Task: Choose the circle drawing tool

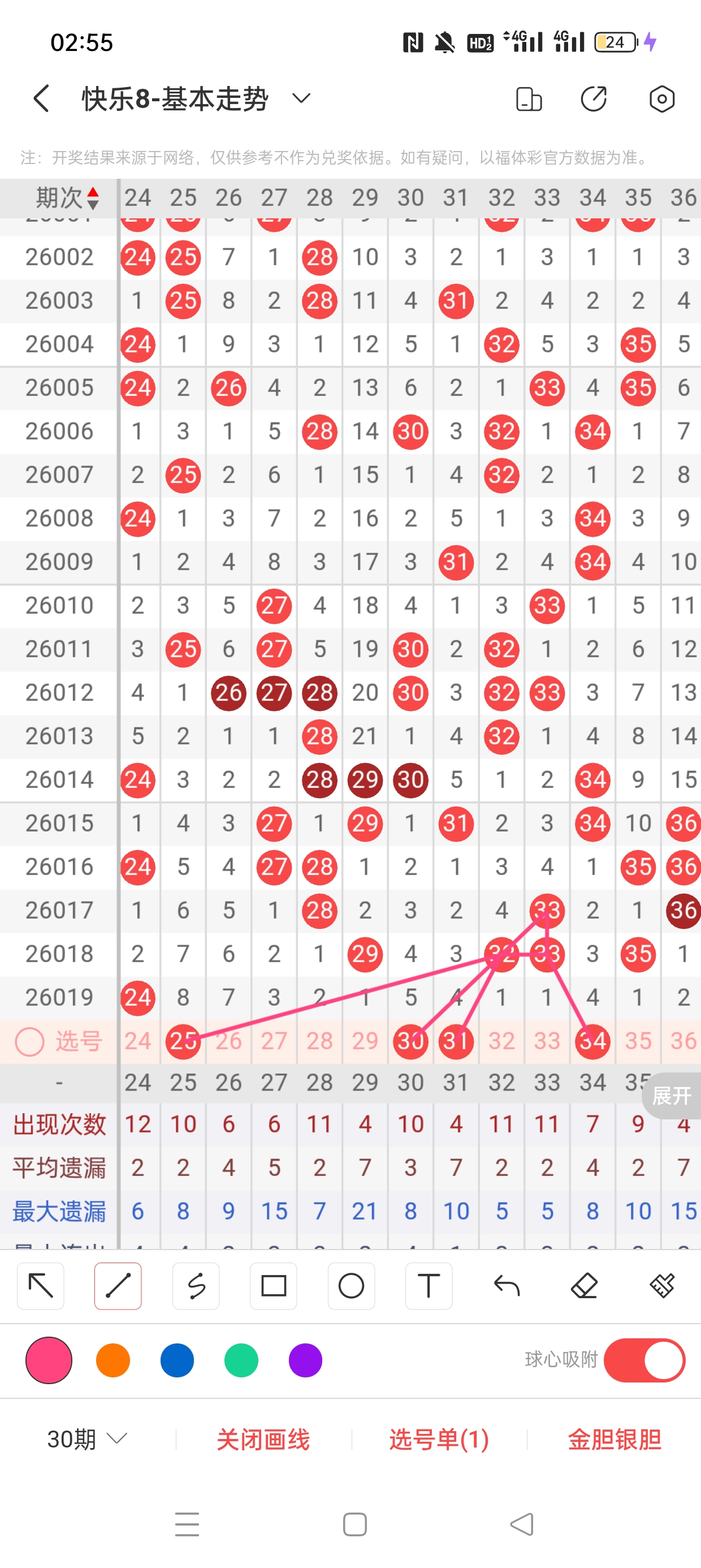Action: click(x=351, y=1286)
